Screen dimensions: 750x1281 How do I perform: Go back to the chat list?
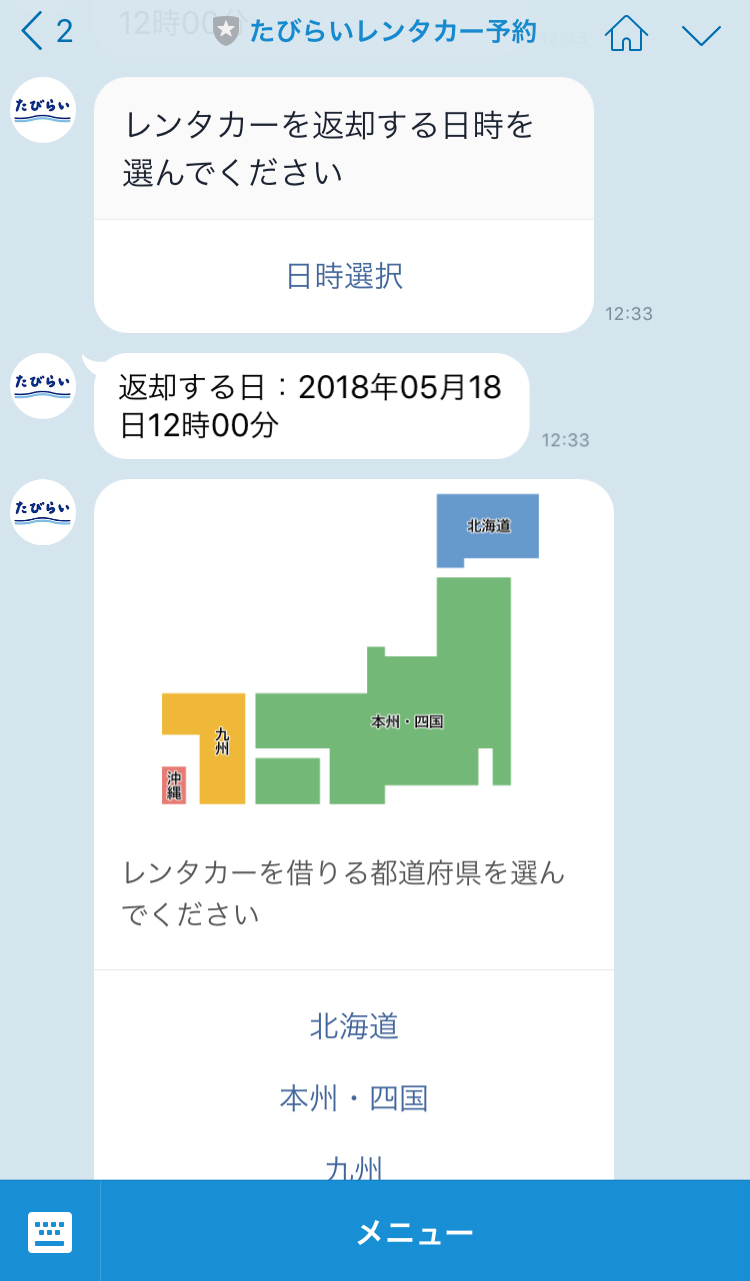coord(47,32)
